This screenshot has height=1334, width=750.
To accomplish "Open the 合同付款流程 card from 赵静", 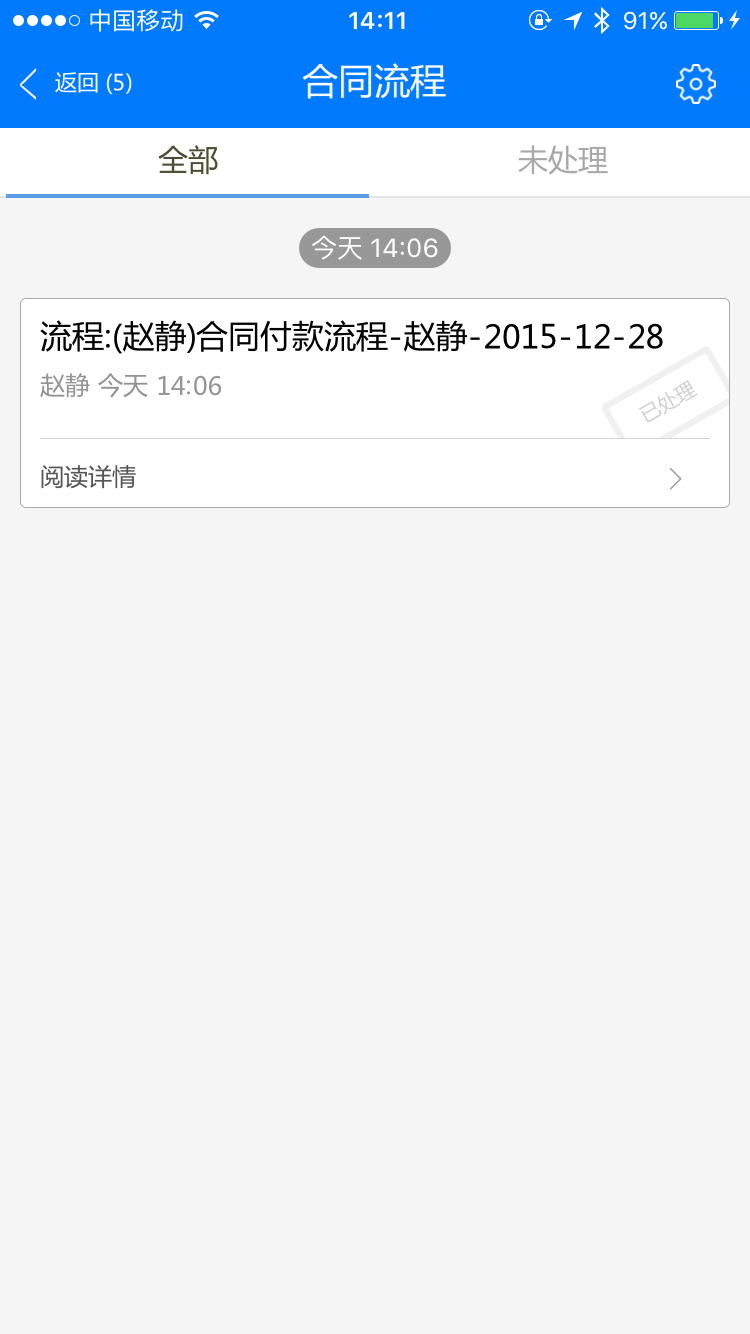I will (352, 358).
